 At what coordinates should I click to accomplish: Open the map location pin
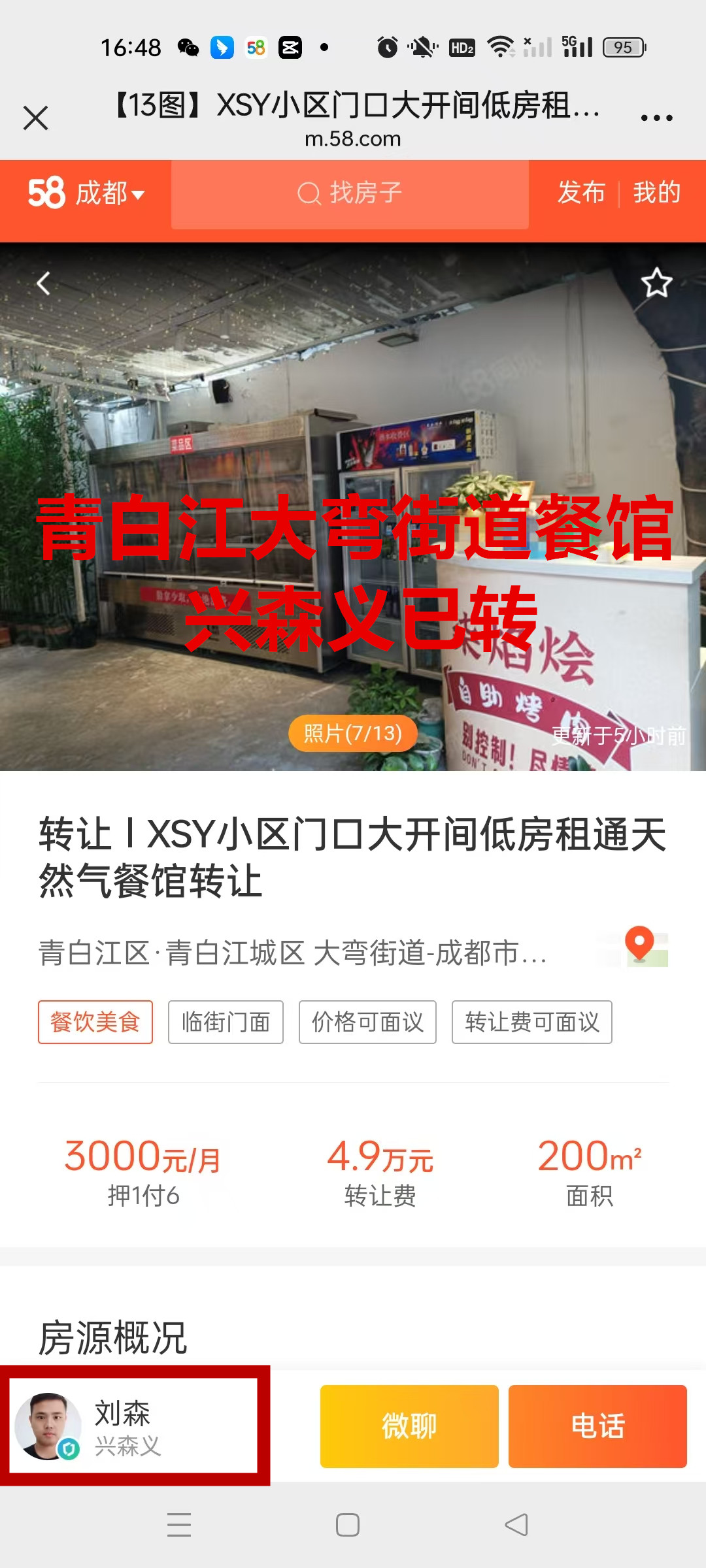coord(639,945)
